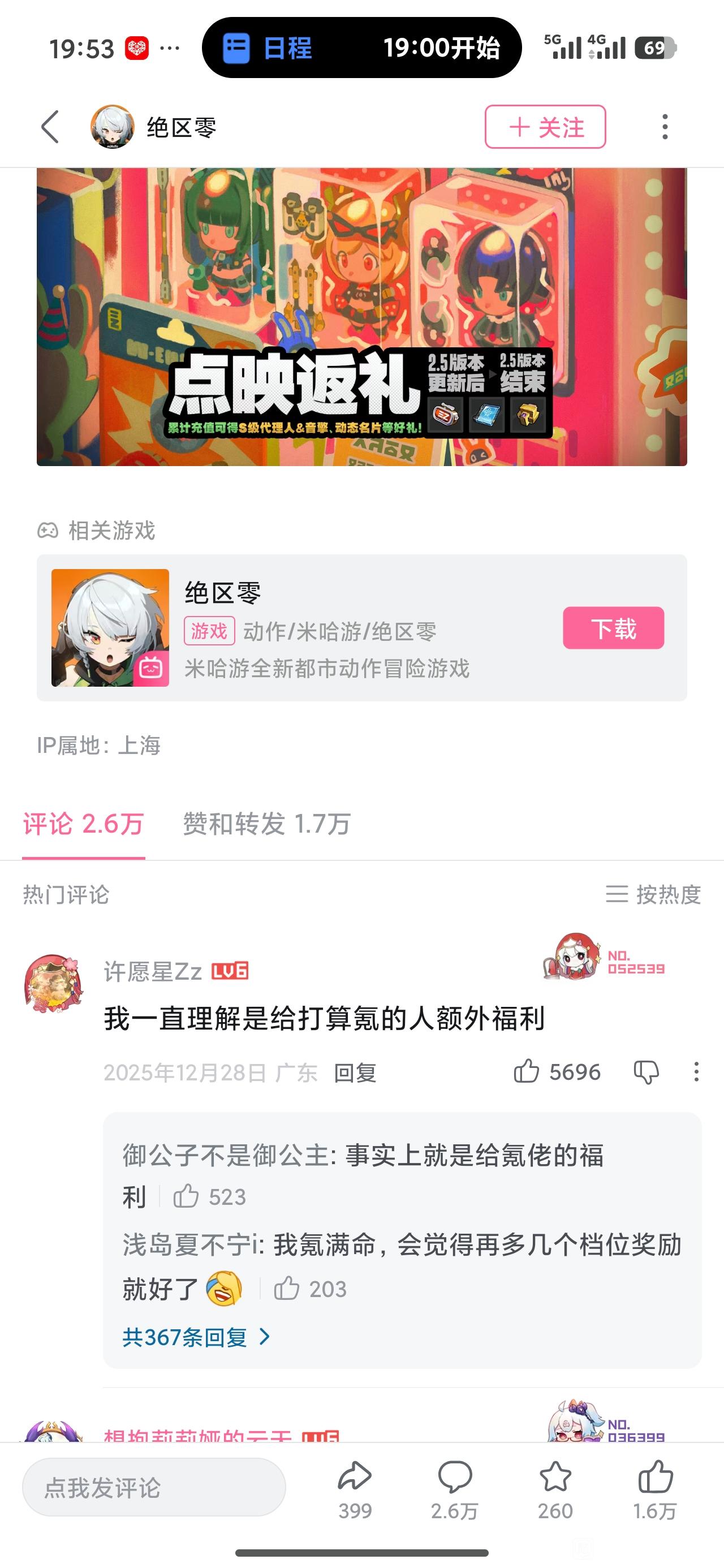
Task: Like 许愿星Zz's comment
Action: coord(557,1071)
